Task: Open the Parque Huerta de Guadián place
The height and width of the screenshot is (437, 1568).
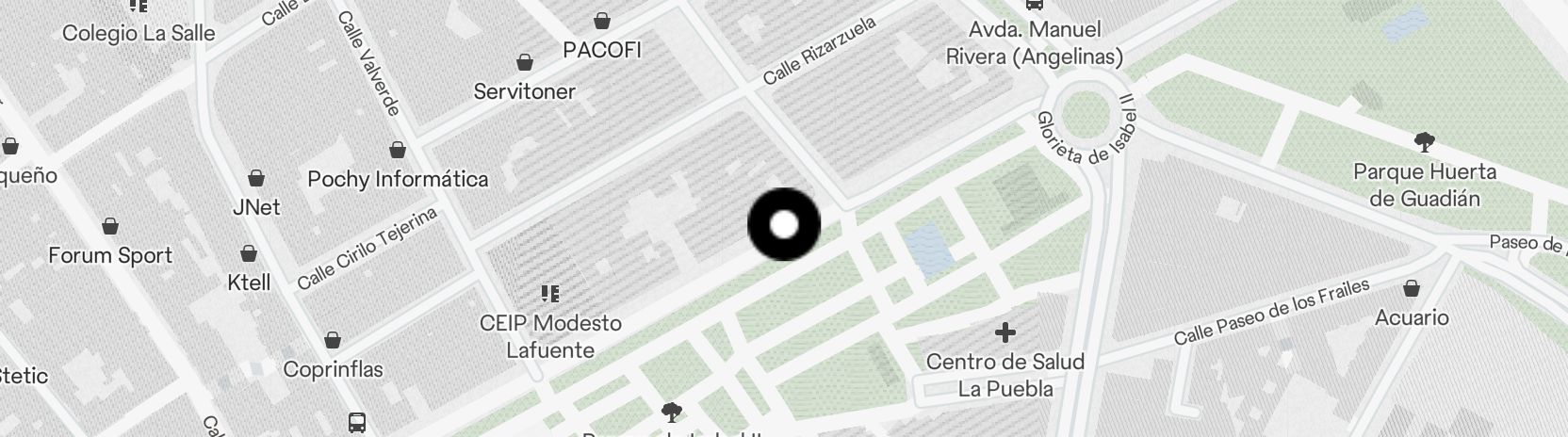Action: [1424, 143]
